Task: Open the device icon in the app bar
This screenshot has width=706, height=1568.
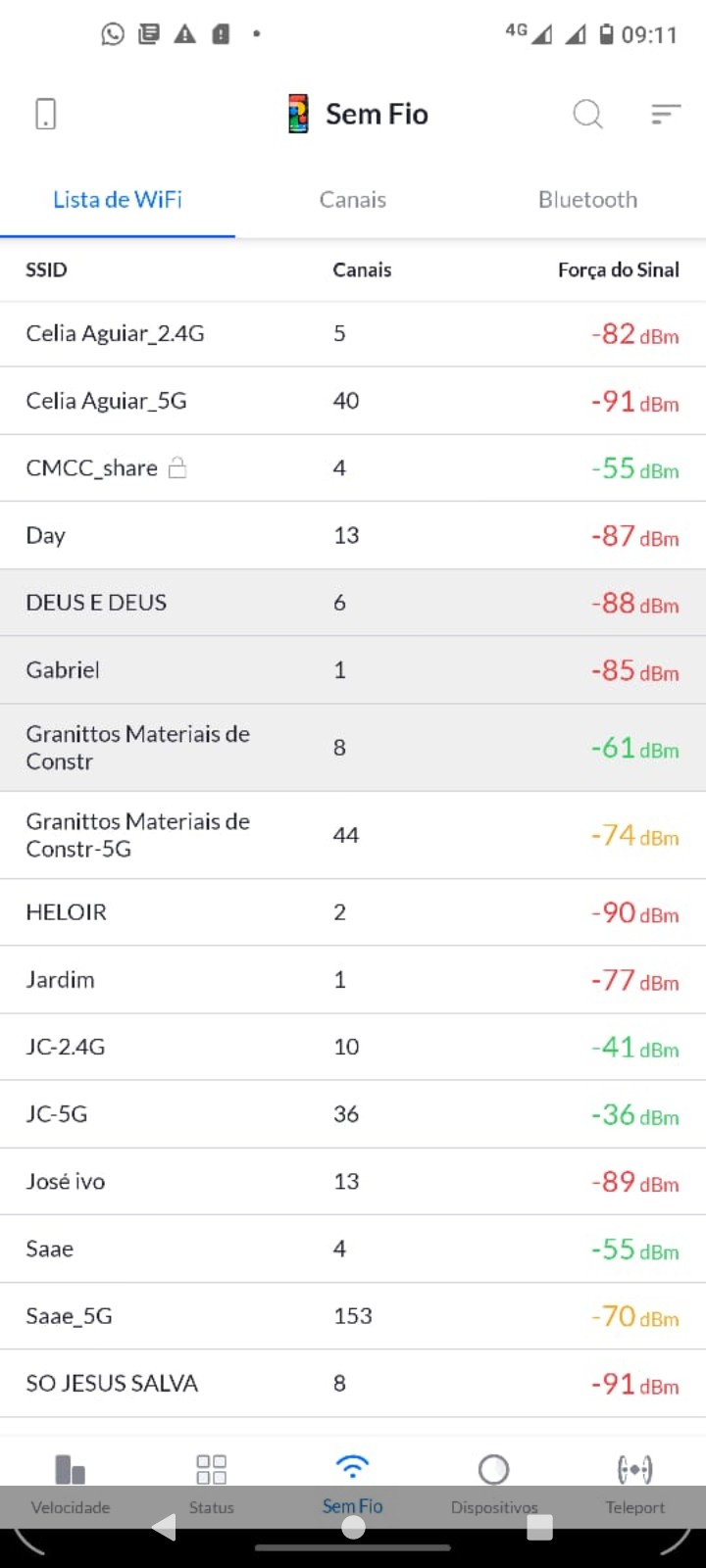Action: [x=45, y=114]
